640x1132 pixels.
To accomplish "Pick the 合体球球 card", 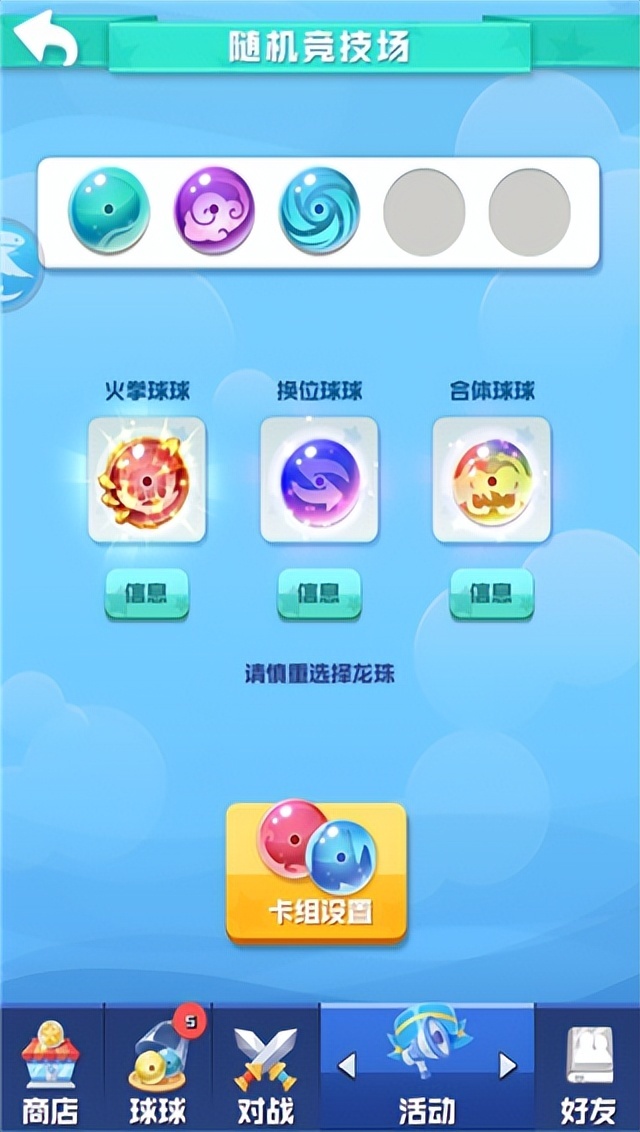I will [491, 480].
